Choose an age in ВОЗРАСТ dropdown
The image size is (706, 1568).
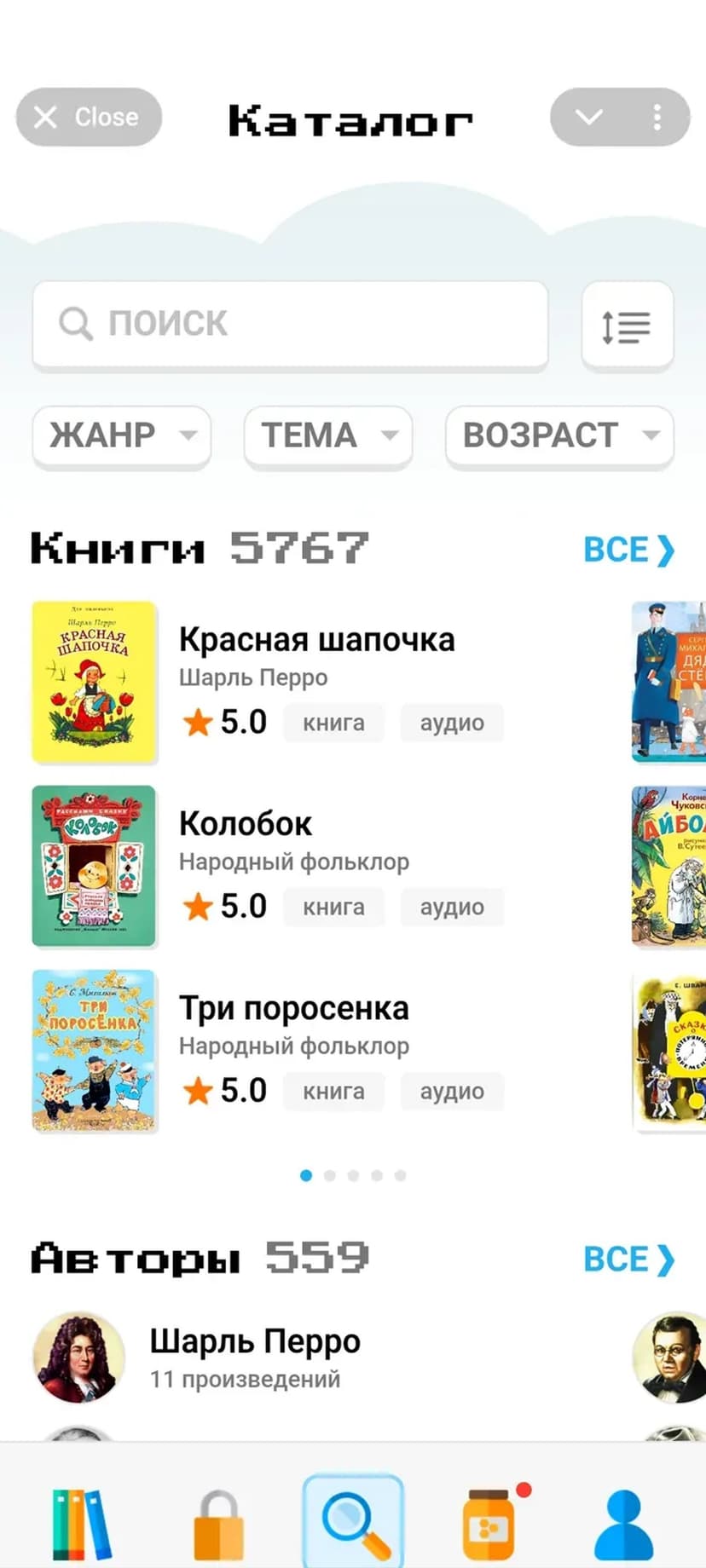coord(559,435)
